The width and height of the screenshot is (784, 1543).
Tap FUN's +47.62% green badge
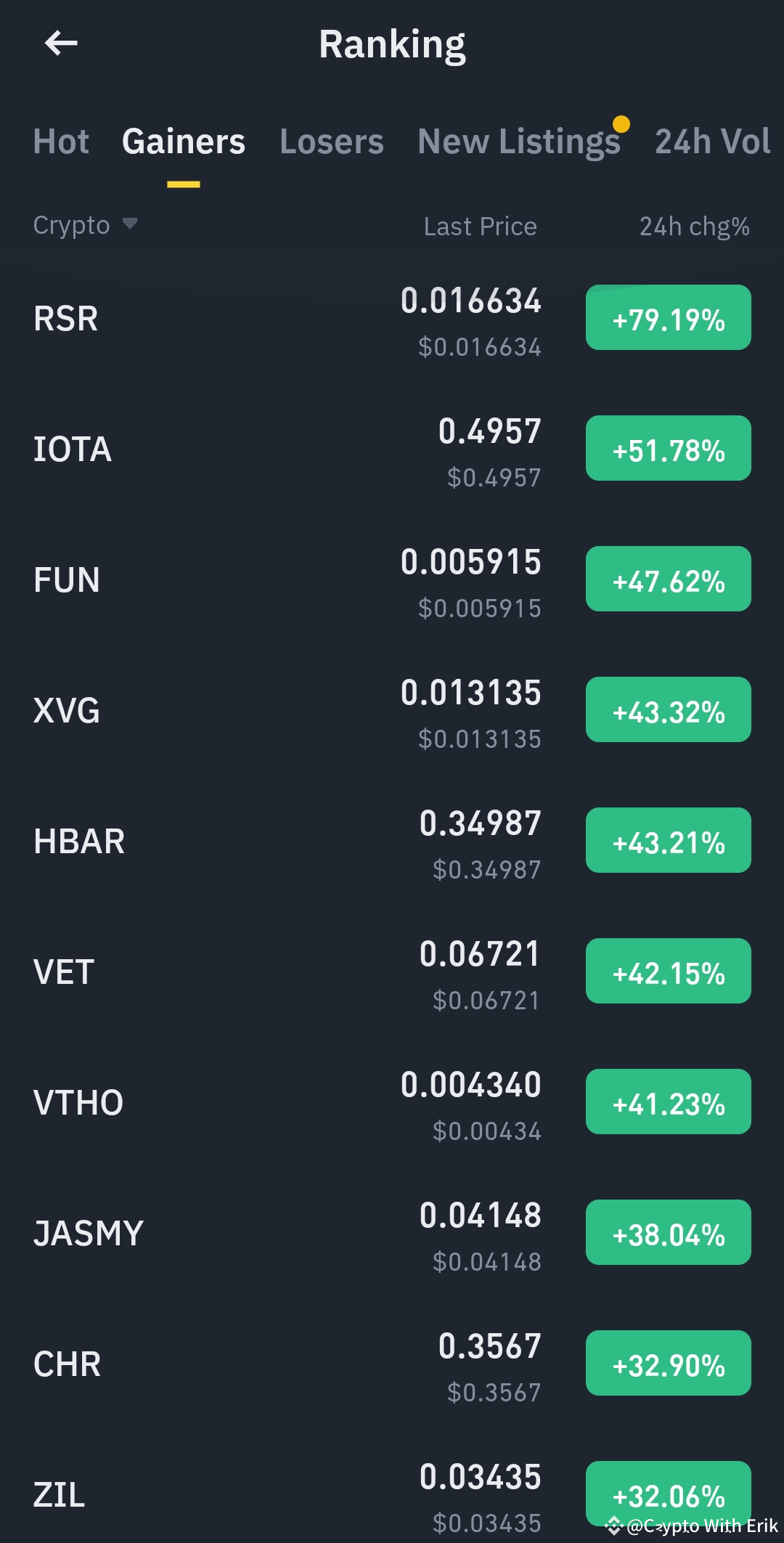coord(667,579)
